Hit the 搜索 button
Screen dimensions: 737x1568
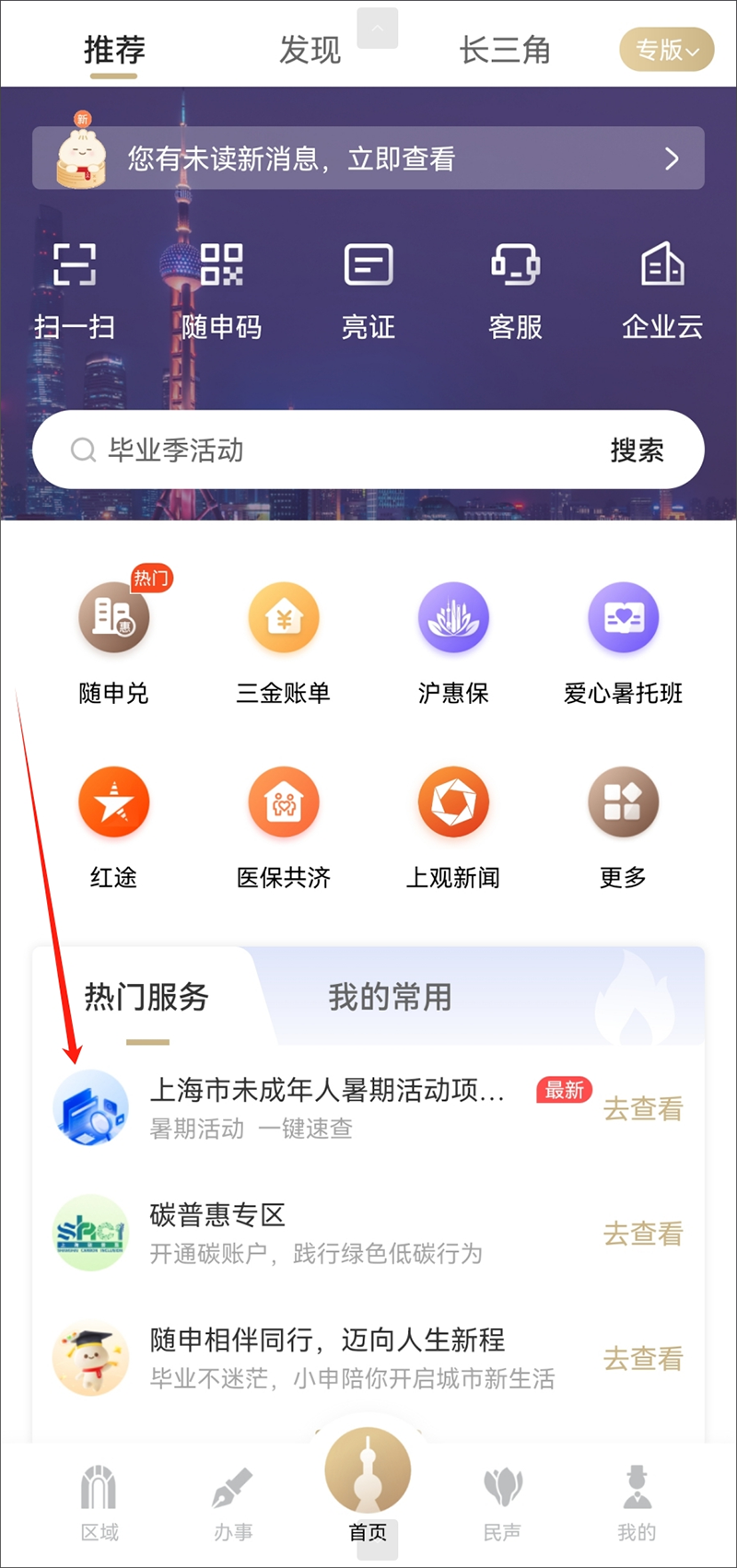637,451
